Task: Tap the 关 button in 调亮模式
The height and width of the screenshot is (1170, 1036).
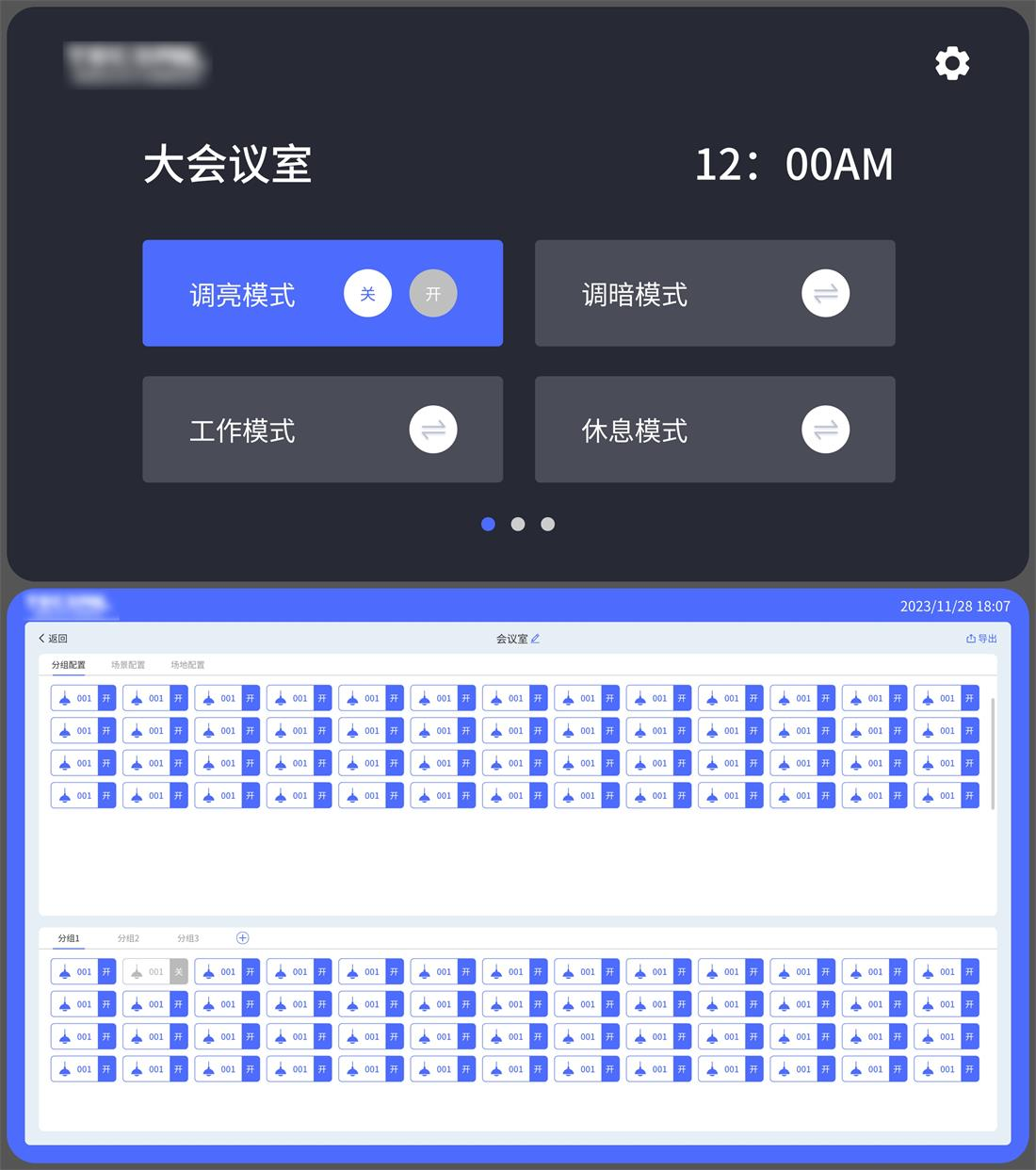Action: (x=367, y=294)
